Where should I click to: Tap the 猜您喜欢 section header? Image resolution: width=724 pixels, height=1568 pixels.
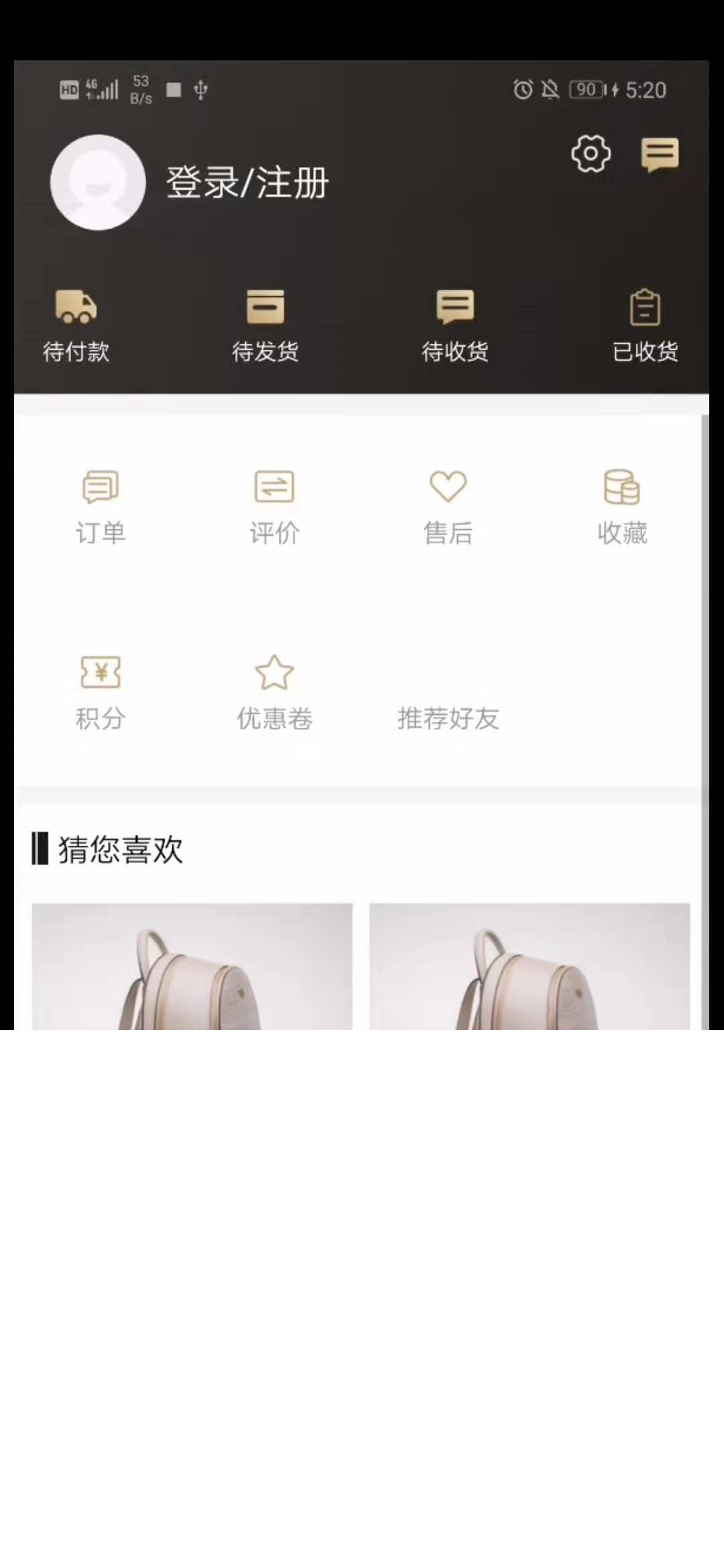[121, 849]
